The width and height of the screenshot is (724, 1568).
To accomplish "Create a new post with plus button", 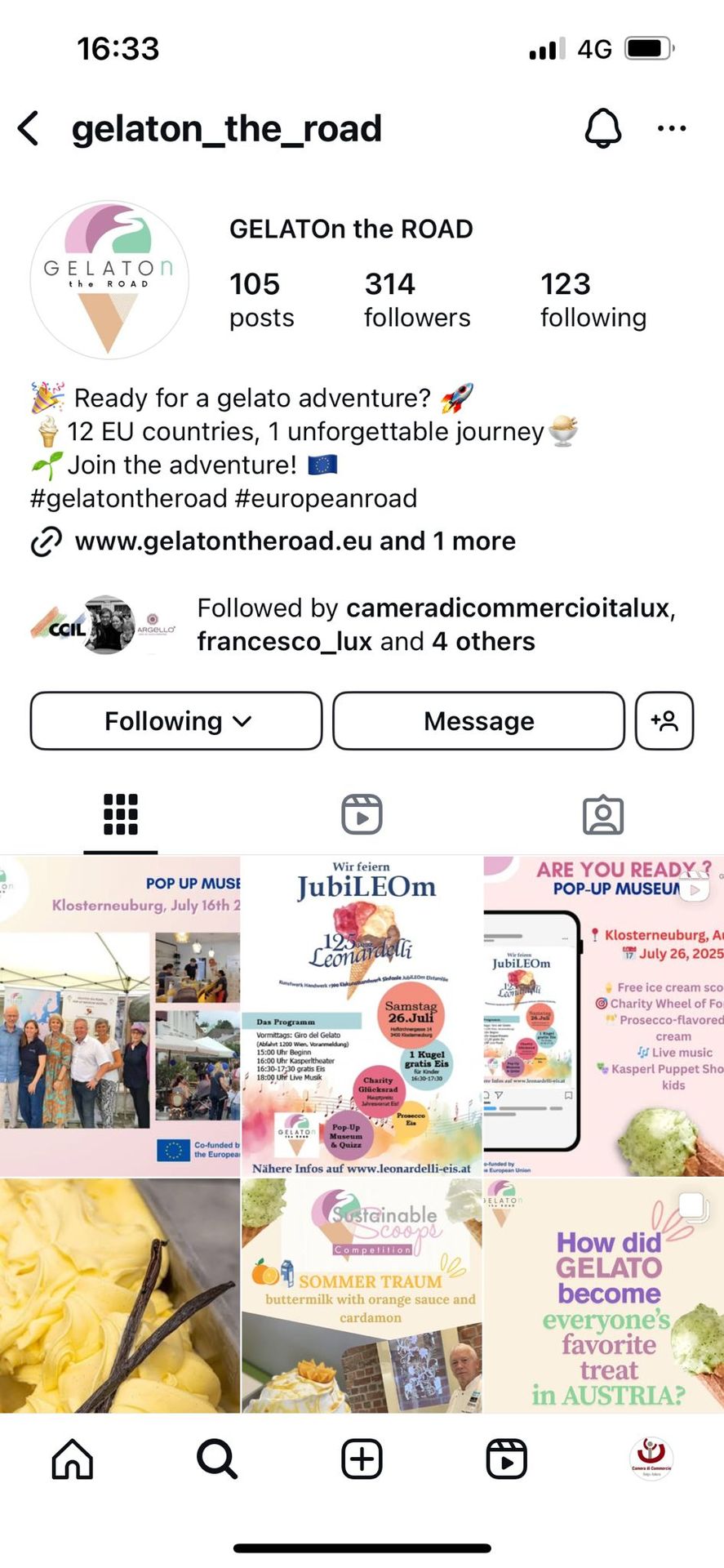I will (x=362, y=1459).
